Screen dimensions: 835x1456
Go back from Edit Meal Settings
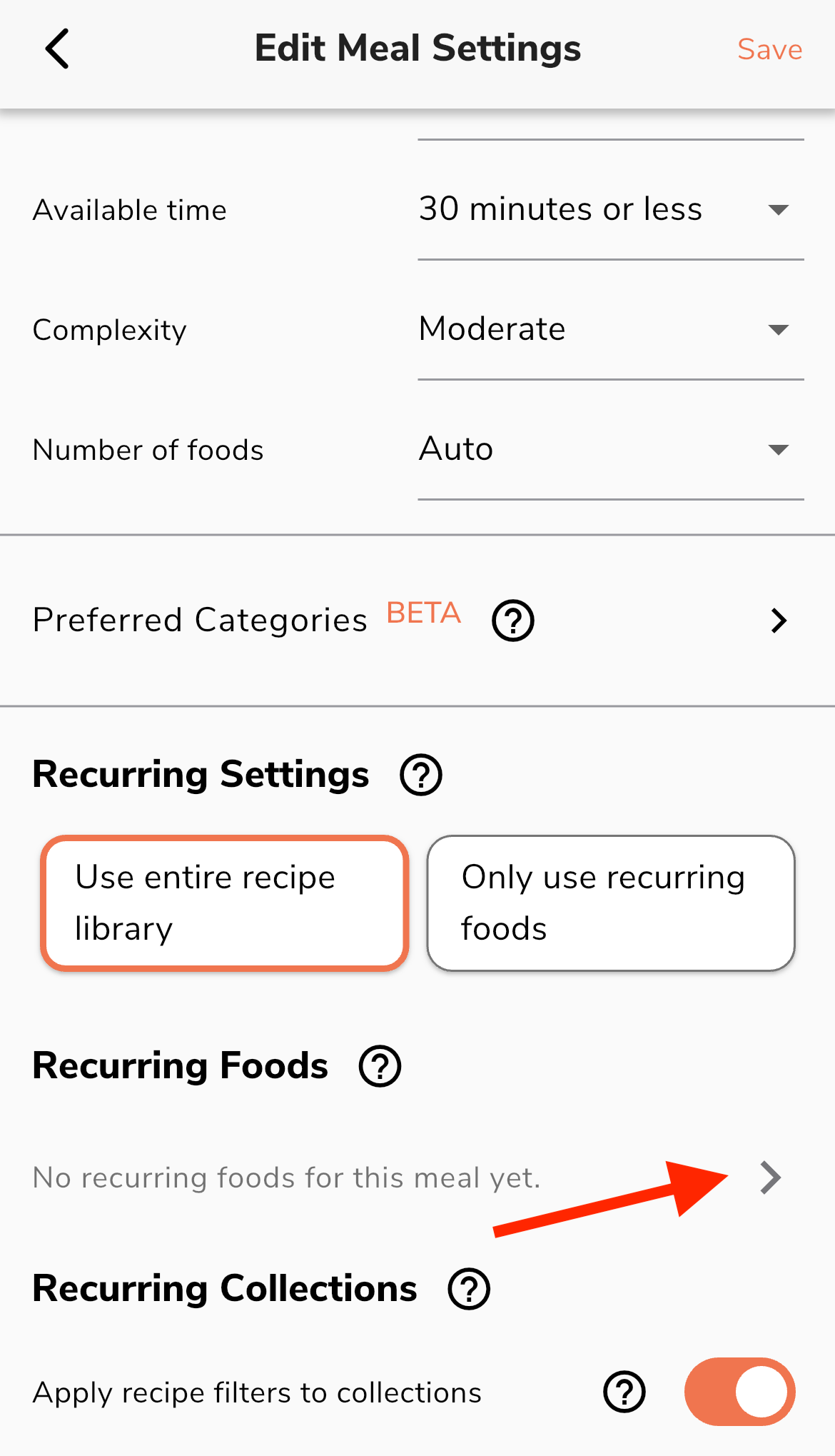click(57, 49)
